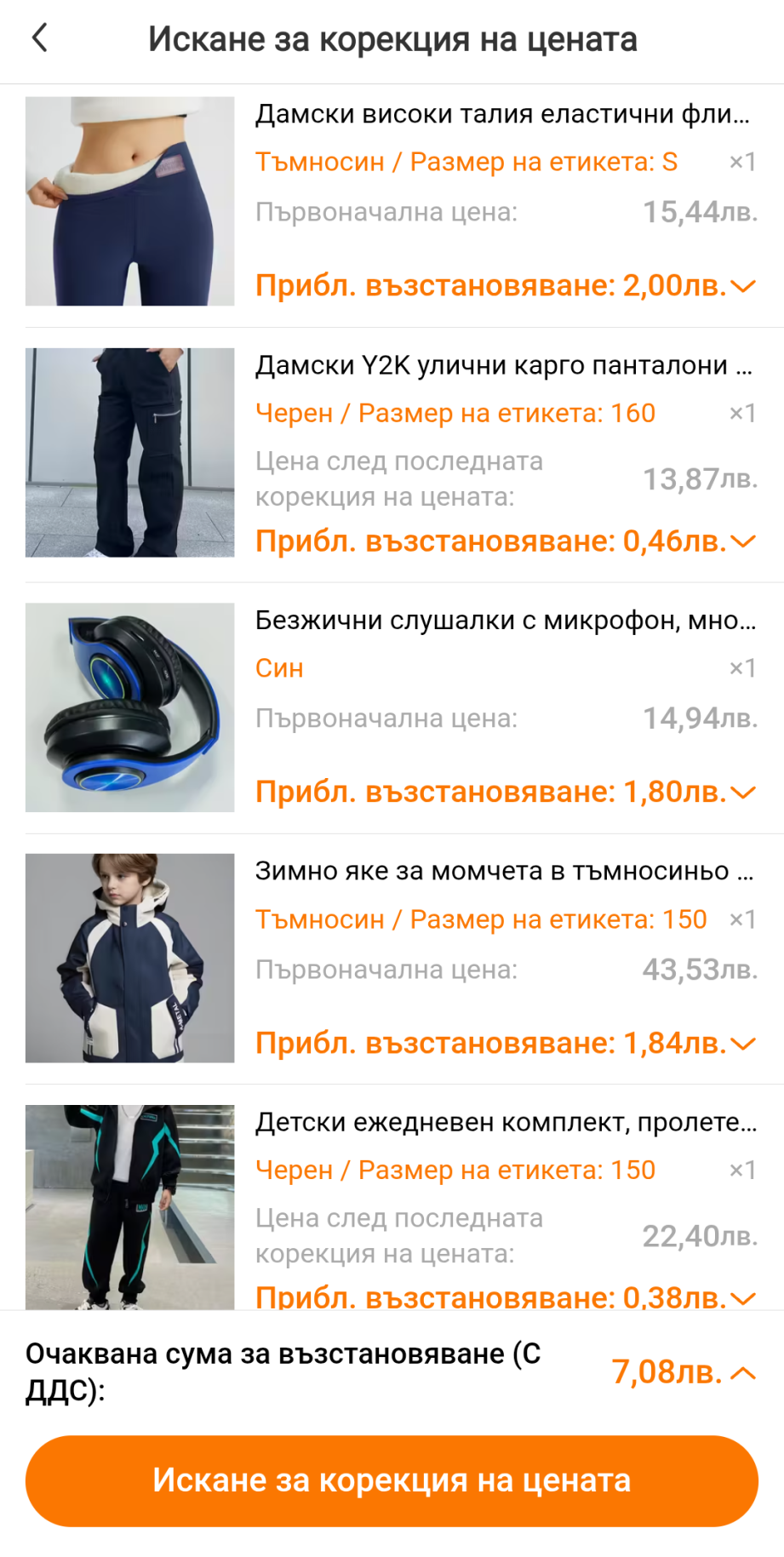The image size is (784, 1557).
Task: Expand refund details for the 2,00лв. leggings
Action: [743, 286]
